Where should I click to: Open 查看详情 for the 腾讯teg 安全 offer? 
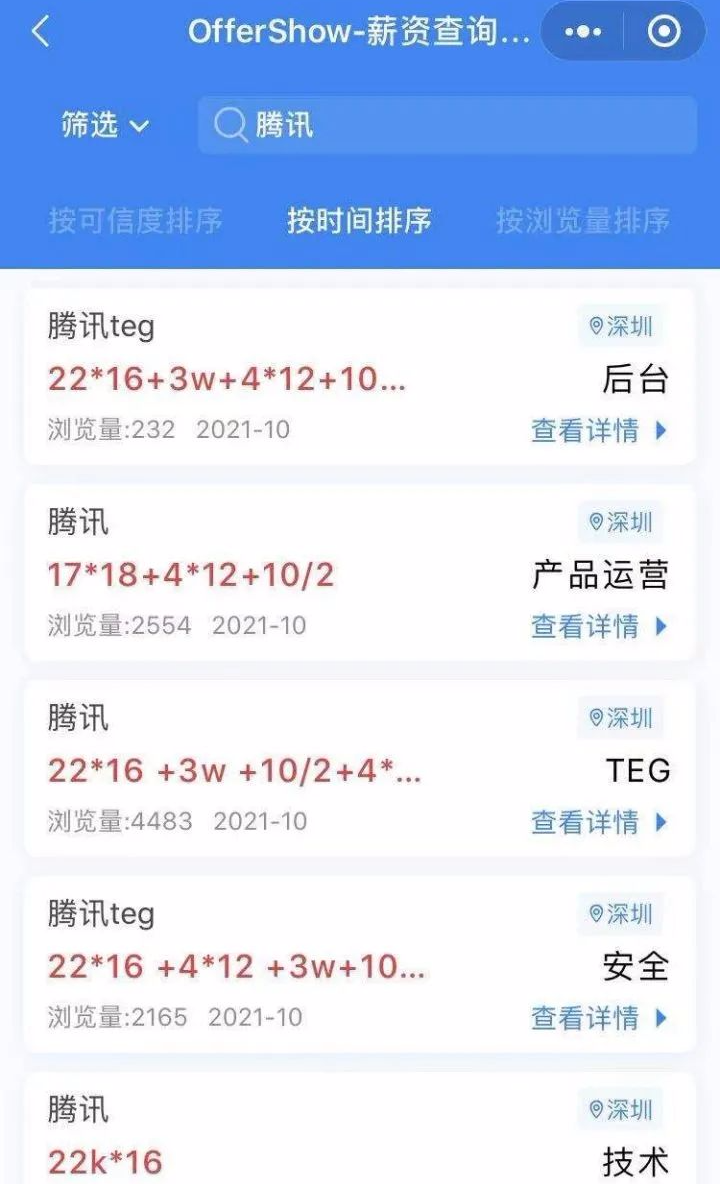pos(599,1018)
